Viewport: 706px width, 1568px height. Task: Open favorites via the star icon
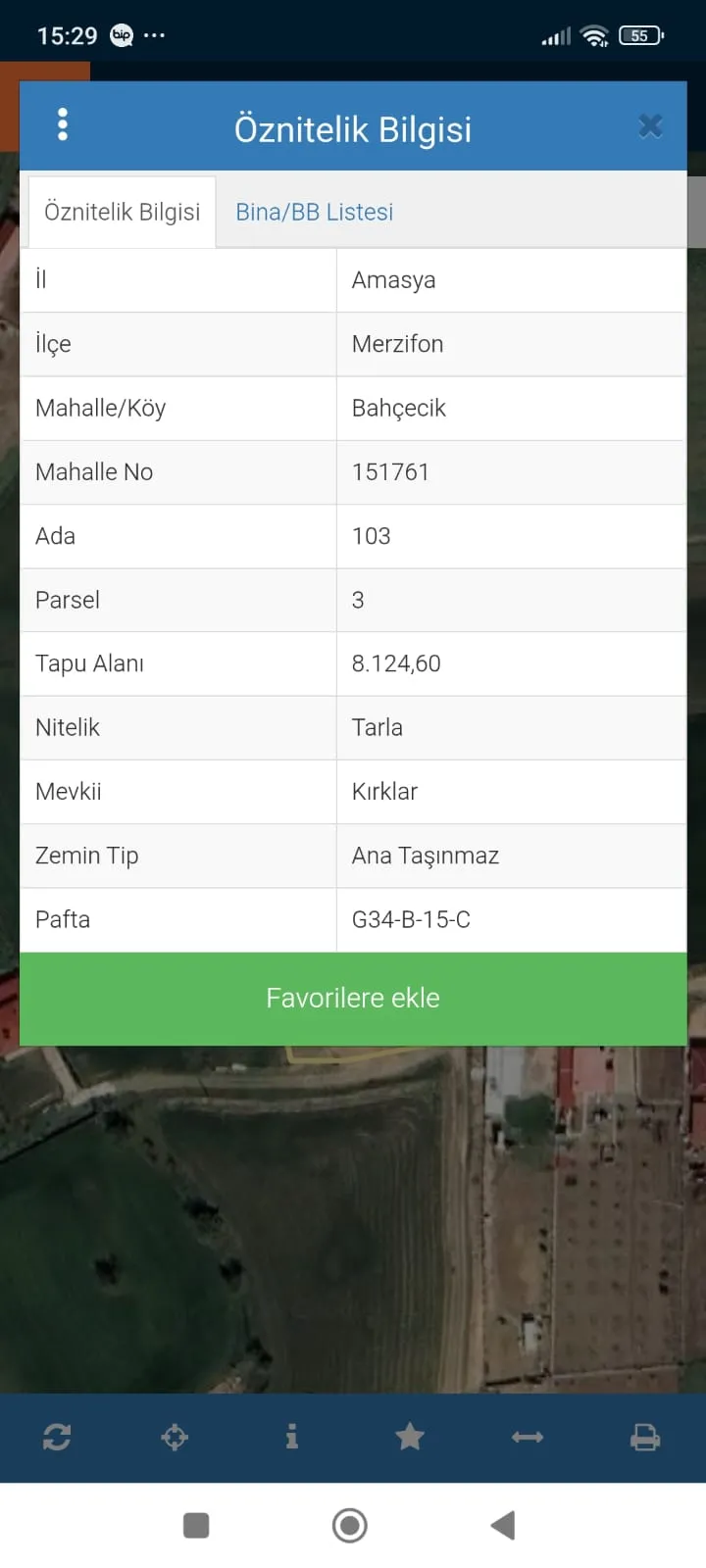[410, 1437]
